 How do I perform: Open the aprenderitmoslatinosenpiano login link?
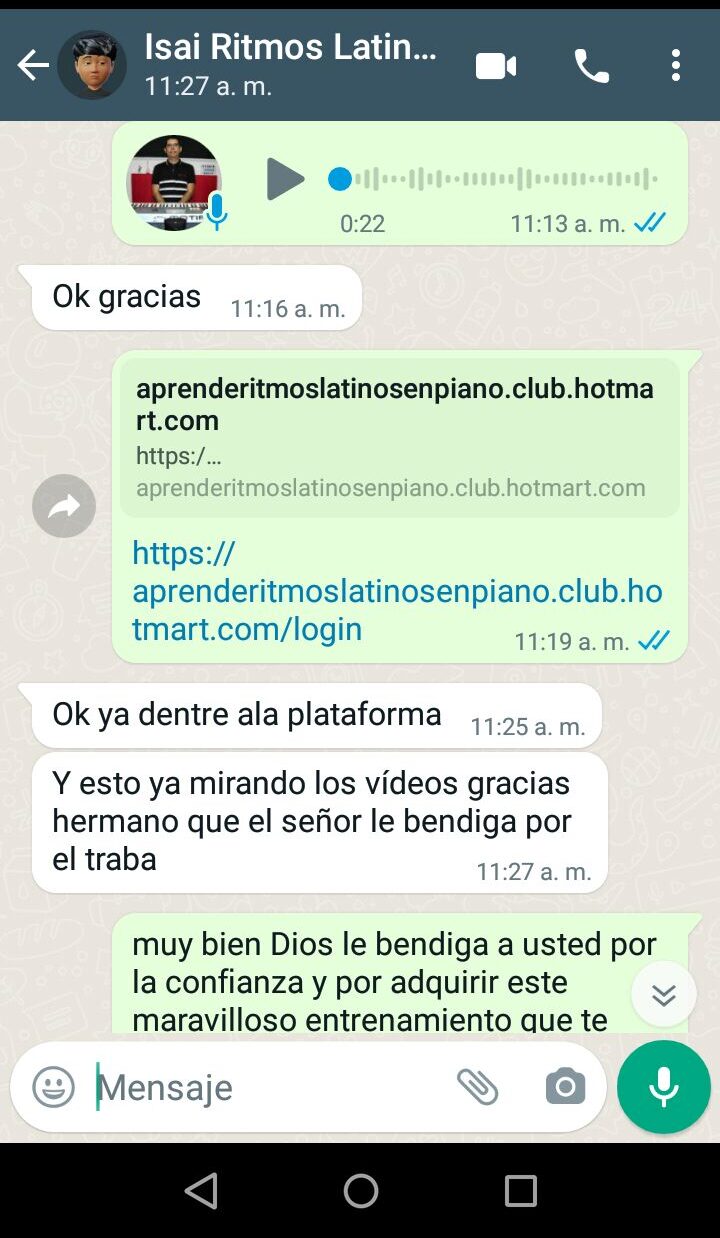point(397,591)
